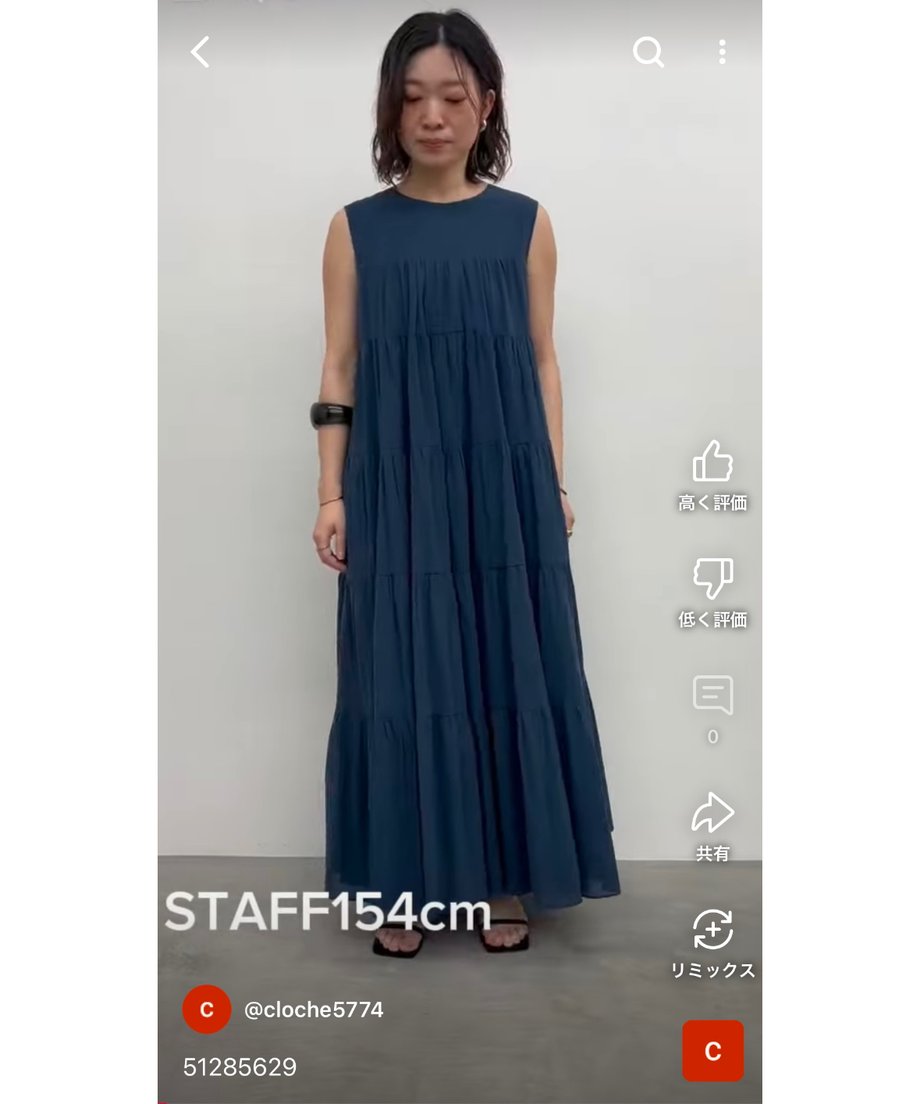Viewport: 920px width, 1104px height.
Task: Open the comments section
Action: (x=712, y=696)
